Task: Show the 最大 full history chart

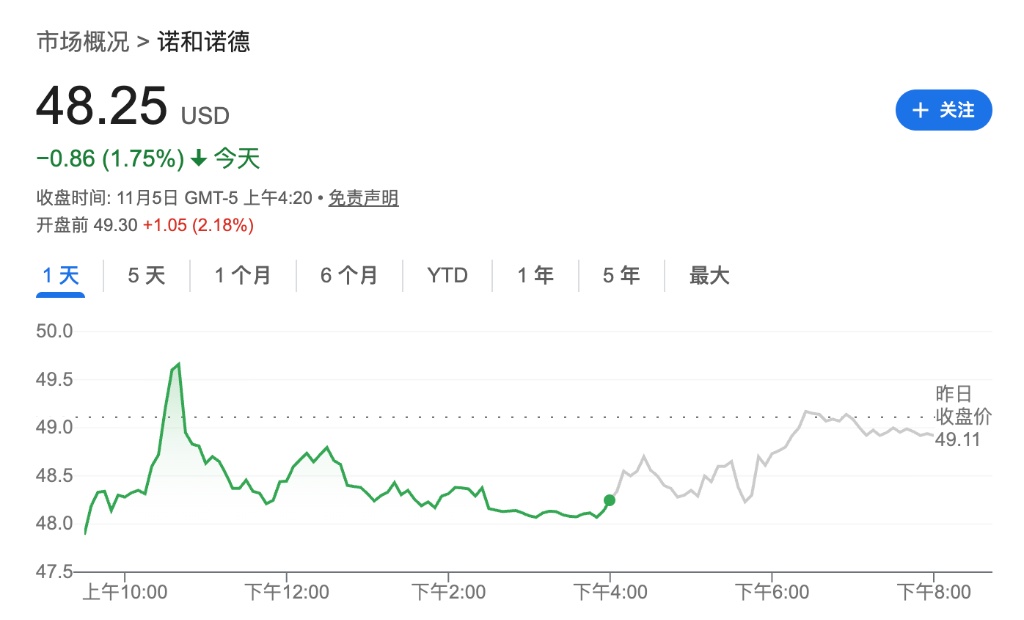Action: tap(709, 276)
